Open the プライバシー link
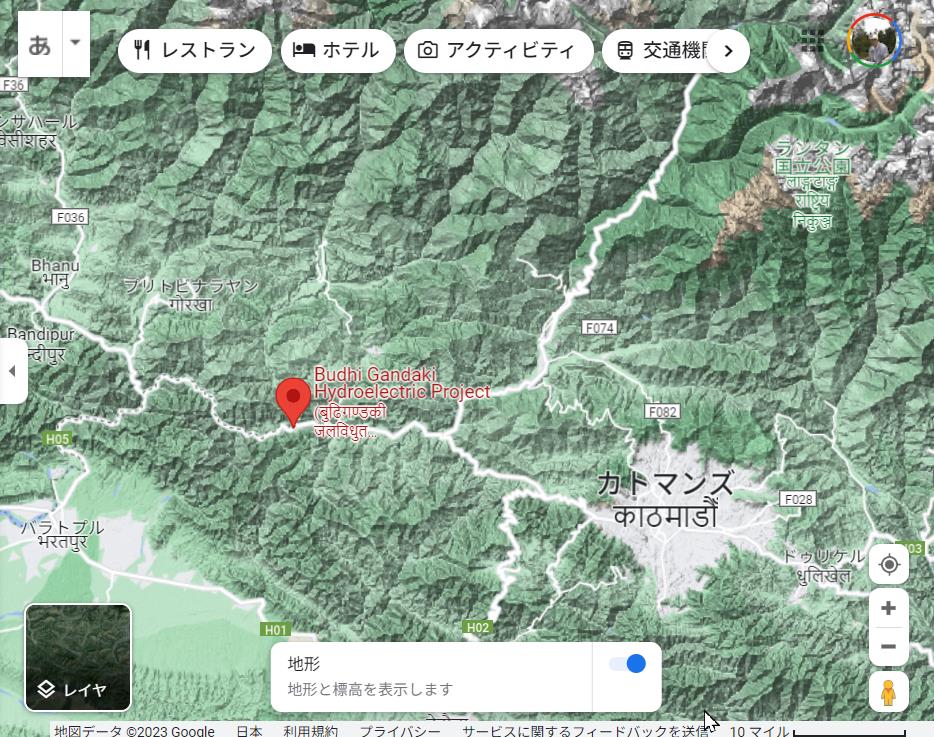 tap(399, 731)
